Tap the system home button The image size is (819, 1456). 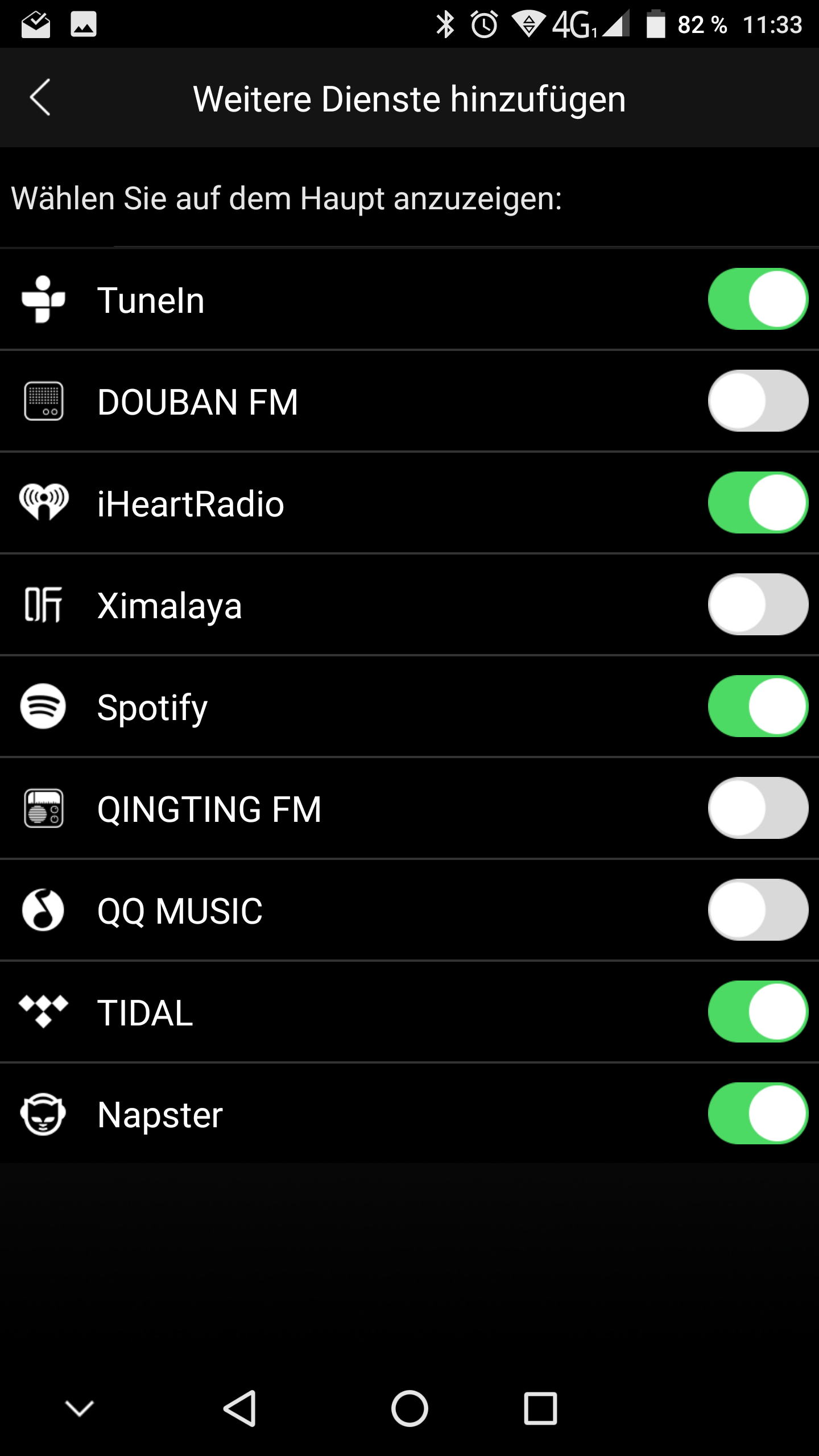409,1408
